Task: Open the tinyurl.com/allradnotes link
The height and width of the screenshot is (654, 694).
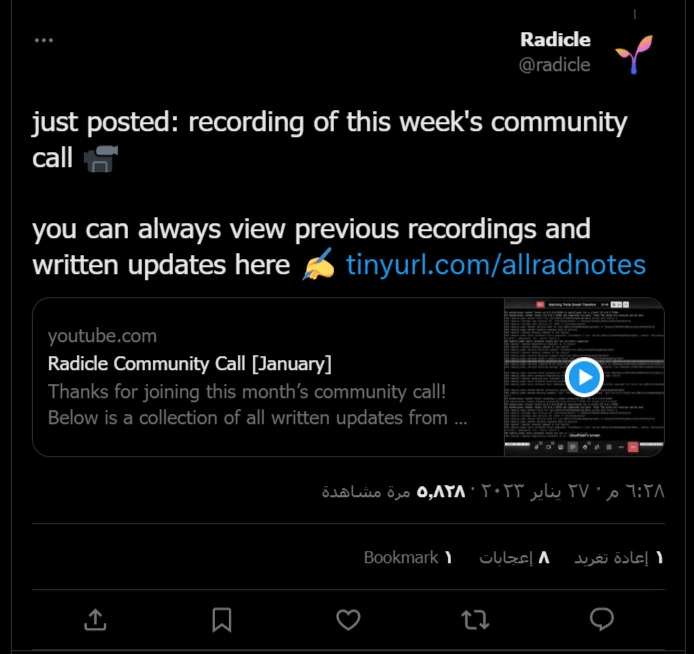Action: (496, 265)
